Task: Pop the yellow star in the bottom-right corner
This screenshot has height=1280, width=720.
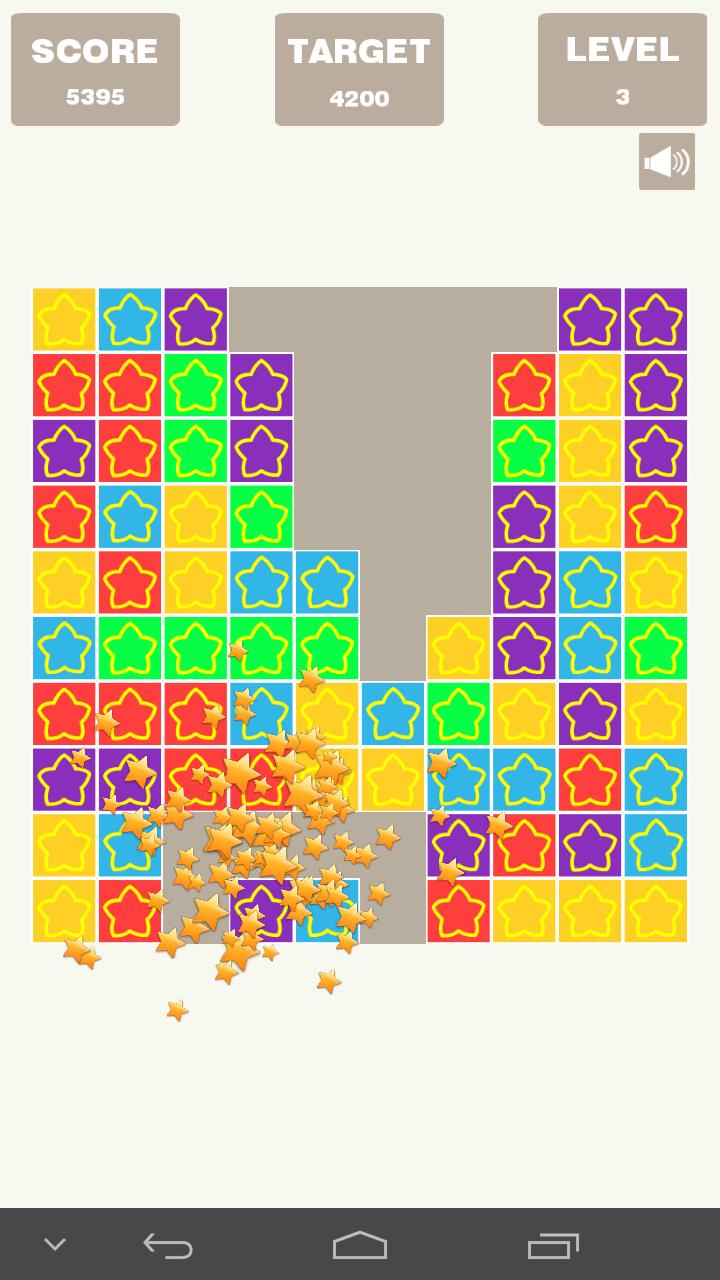Action: tap(656, 911)
